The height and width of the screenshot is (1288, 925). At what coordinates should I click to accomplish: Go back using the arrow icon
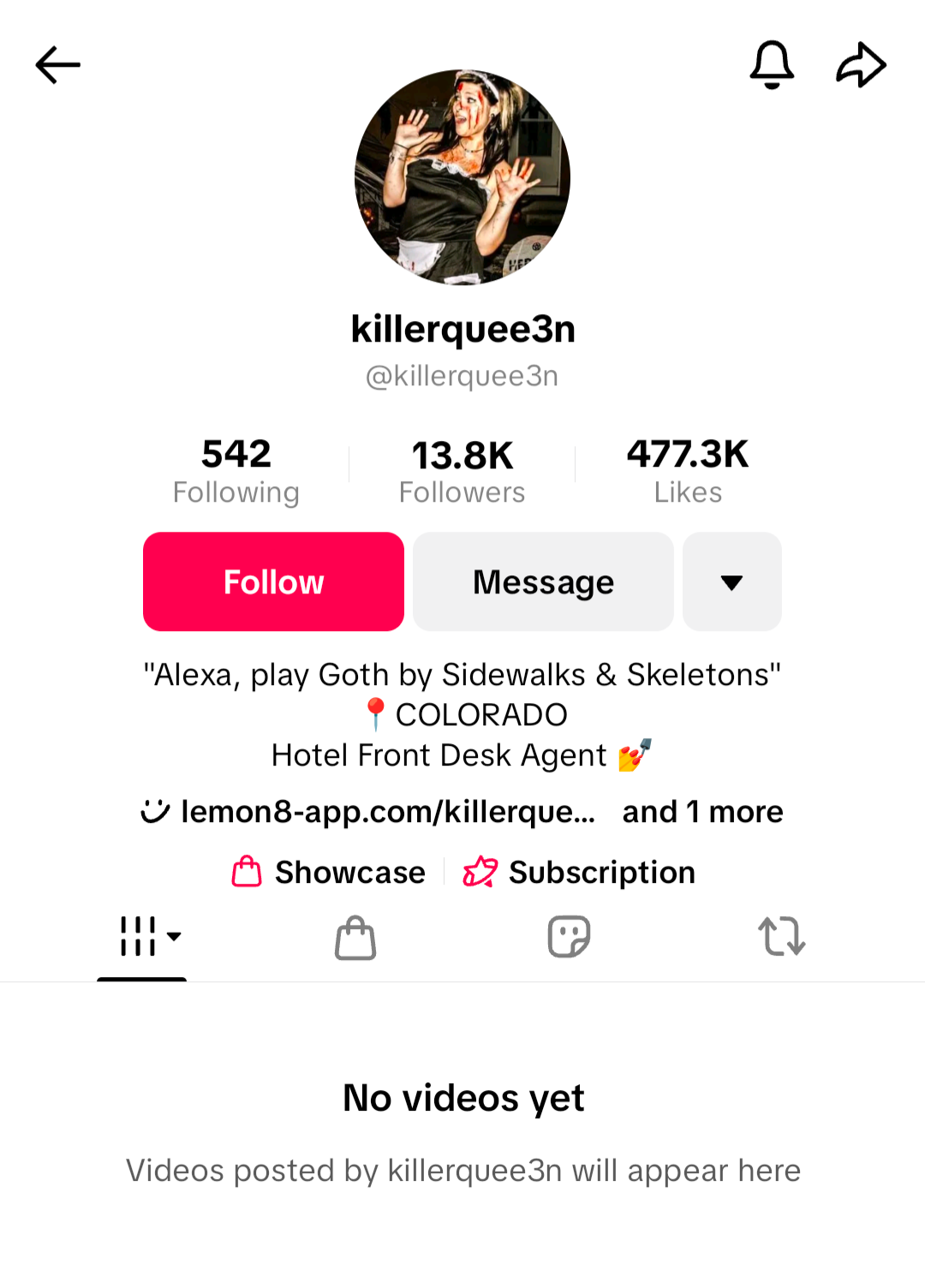pyautogui.click(x=57, y=65)
